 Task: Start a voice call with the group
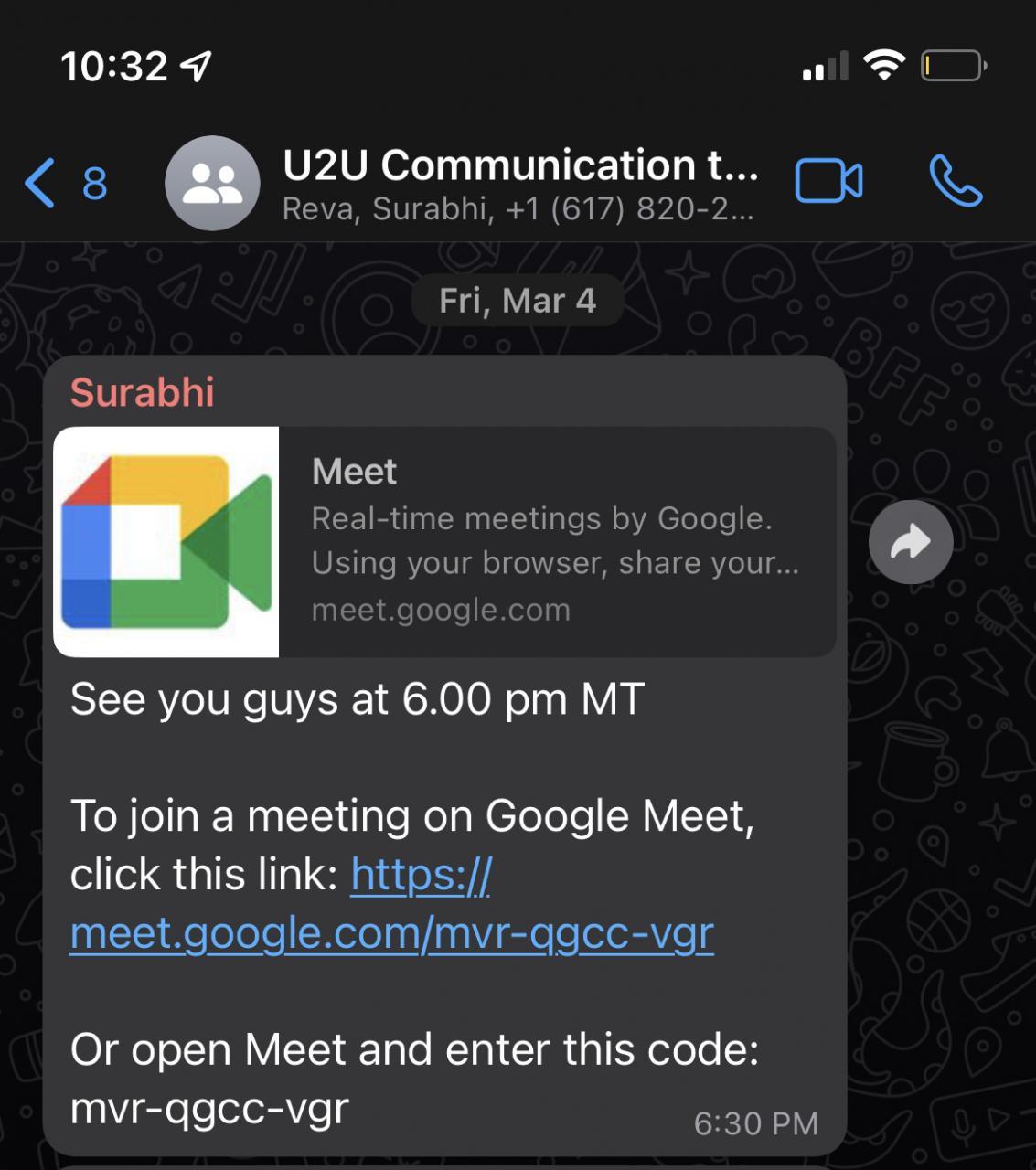click(956, 182)
